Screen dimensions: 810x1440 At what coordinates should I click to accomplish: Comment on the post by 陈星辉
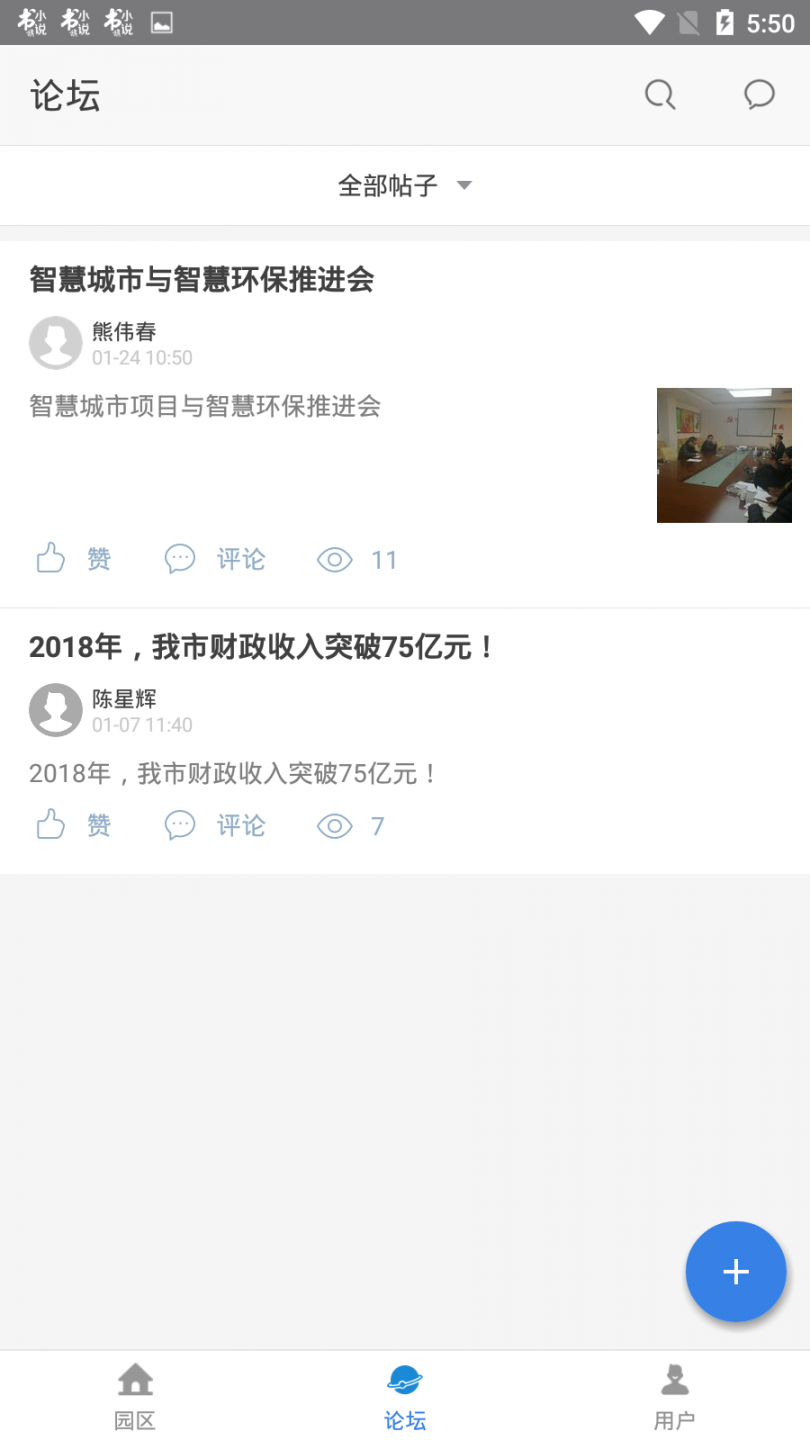point(215,826)
